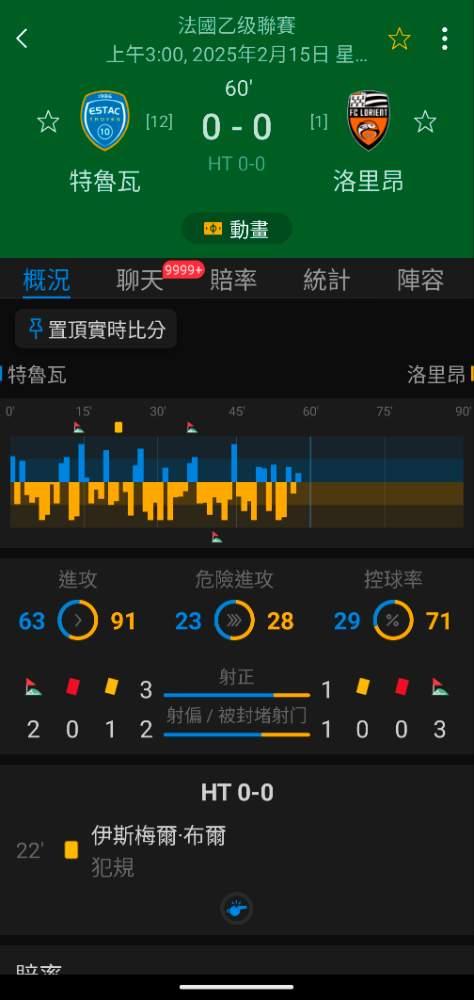The width and height of the screenshot is (474, 1000).
Task: Open the 洛里昂 team logo
Action: 368,120
